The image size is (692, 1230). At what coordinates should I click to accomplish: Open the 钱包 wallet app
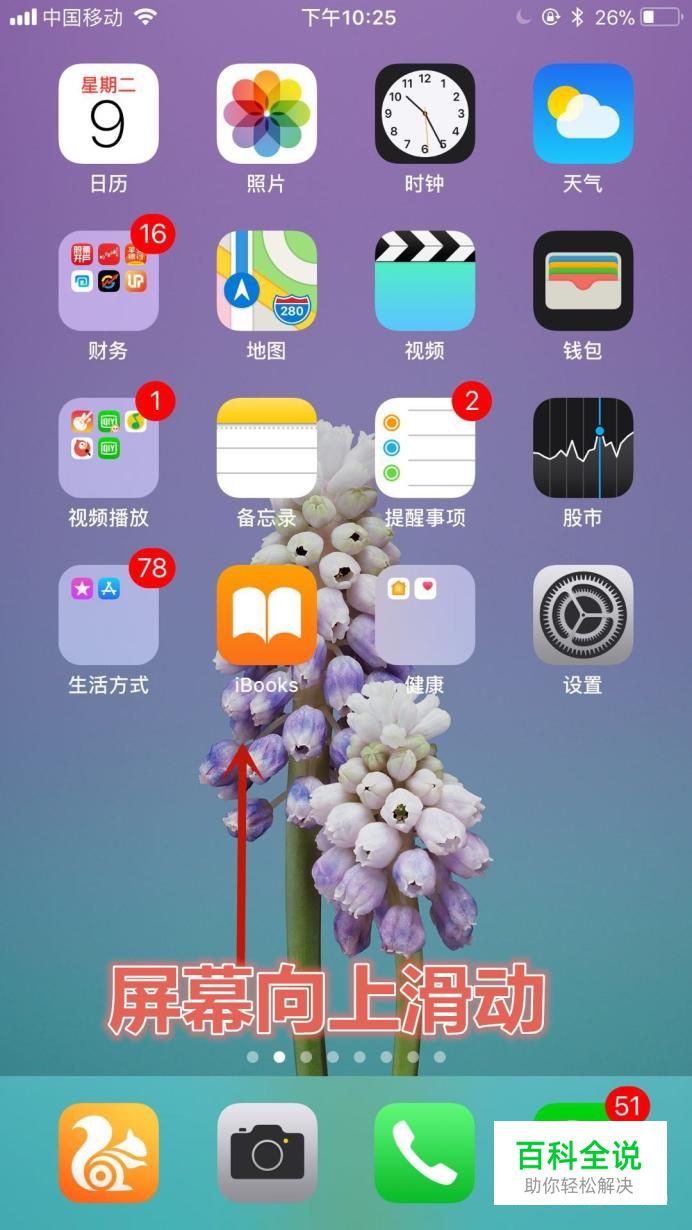pos(582,281)
